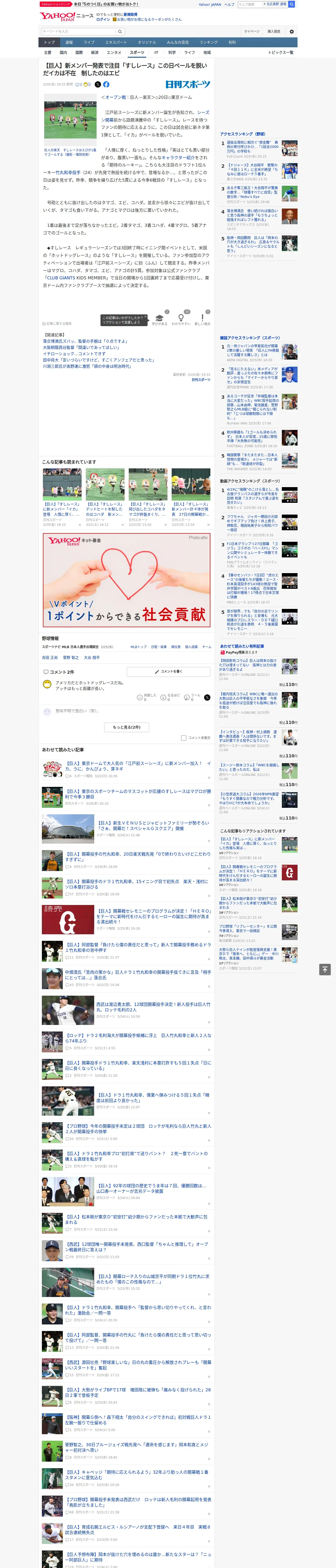The image size is (336, 1568).
Task: Share article on X
Action: 98,85
